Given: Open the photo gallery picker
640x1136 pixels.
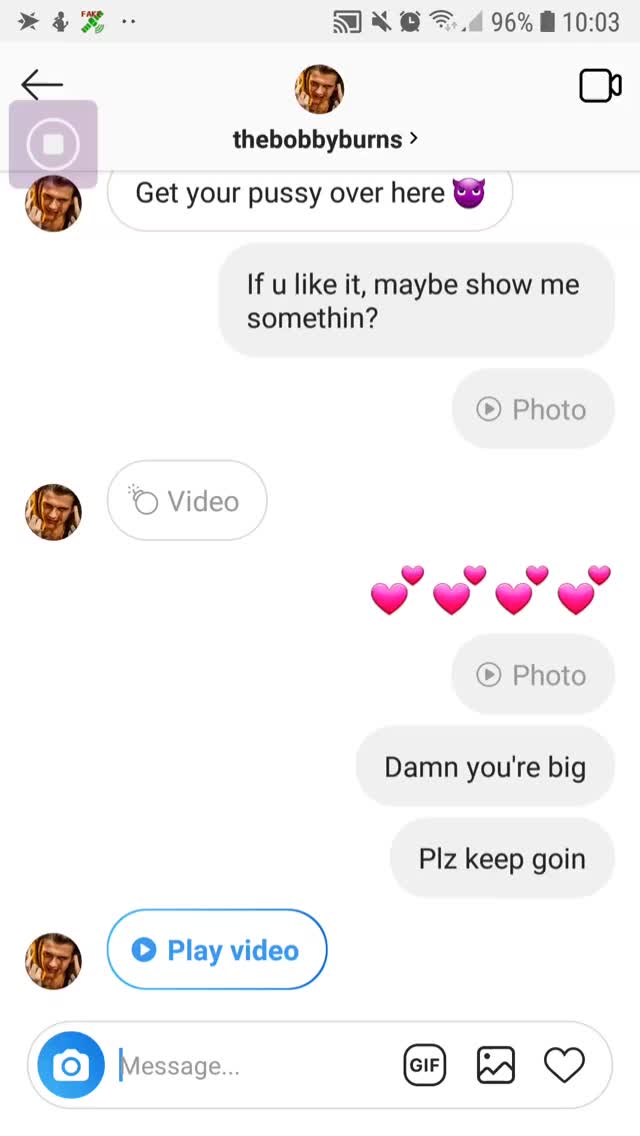Looking at the screenshot, I should (495, 1066).
